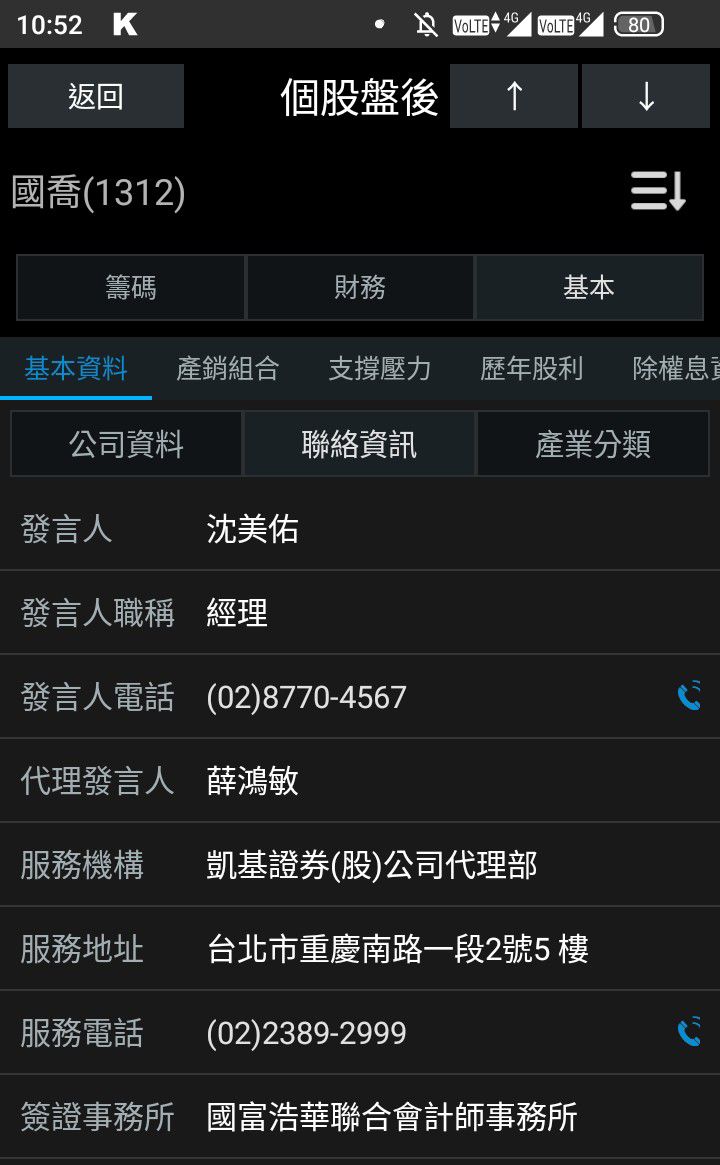The image size is (720, 1165).
Task: Go to previous stock with up arrow
Action: pos(513,96)
